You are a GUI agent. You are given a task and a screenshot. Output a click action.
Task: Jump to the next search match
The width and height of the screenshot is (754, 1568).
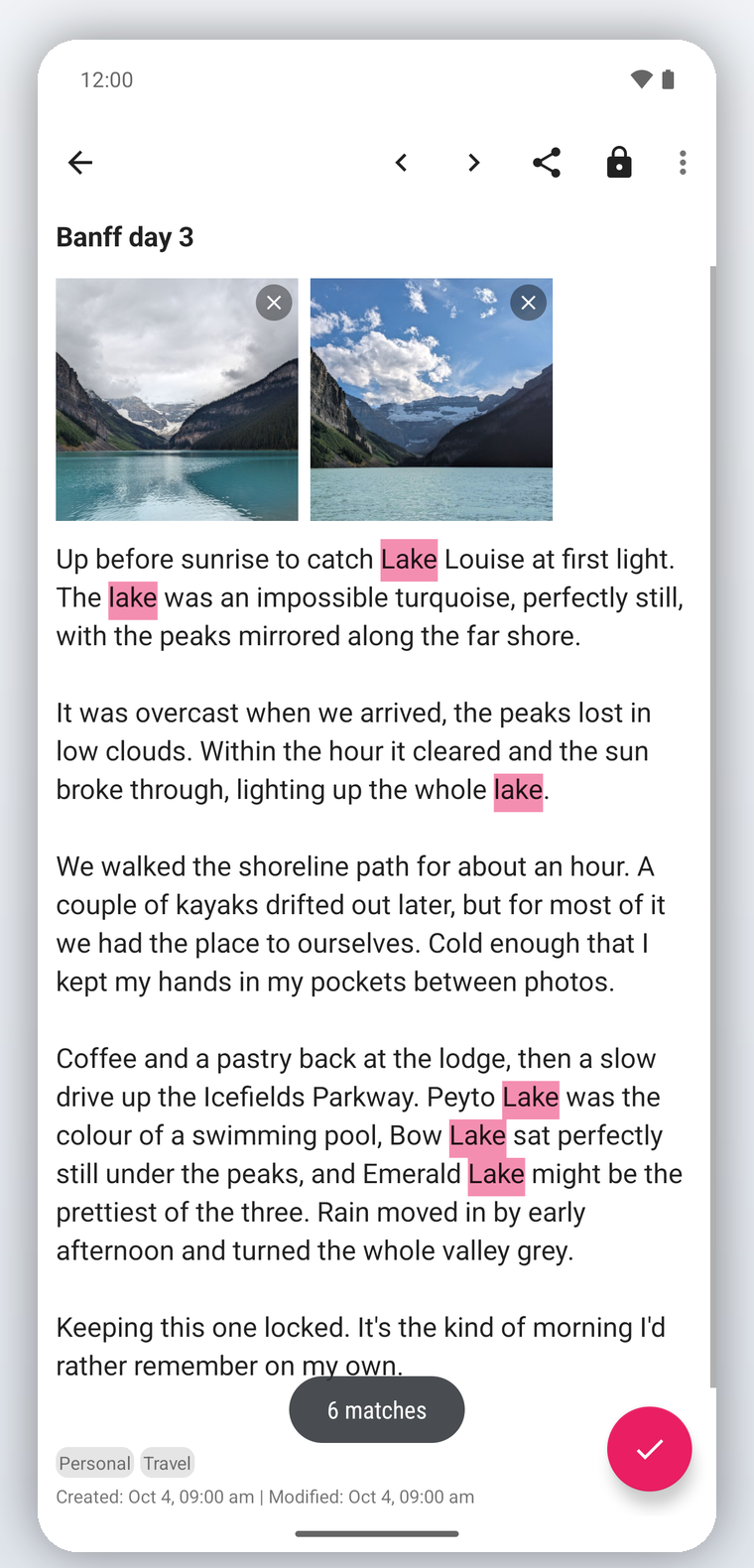click(474, 163)
